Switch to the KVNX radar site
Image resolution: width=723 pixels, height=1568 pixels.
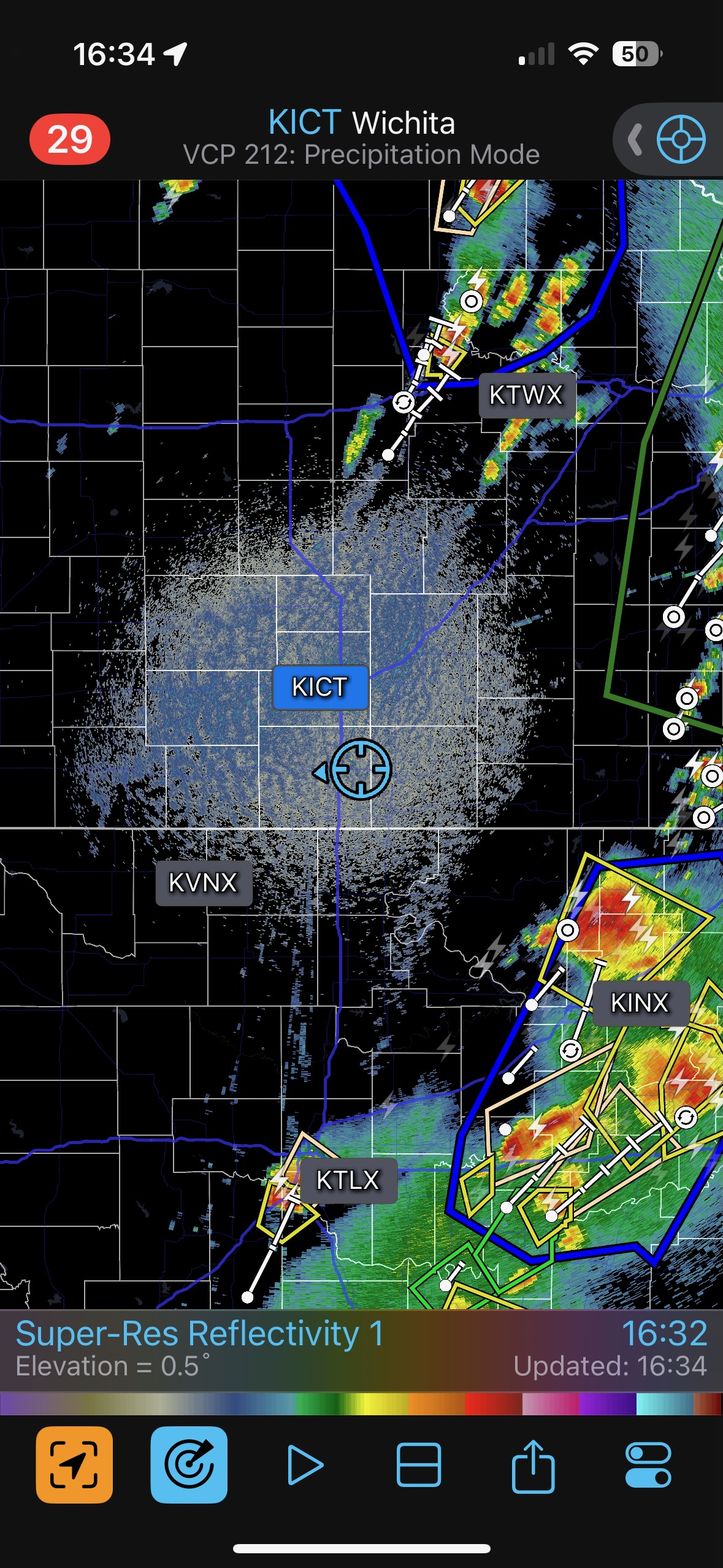point(203,883)
